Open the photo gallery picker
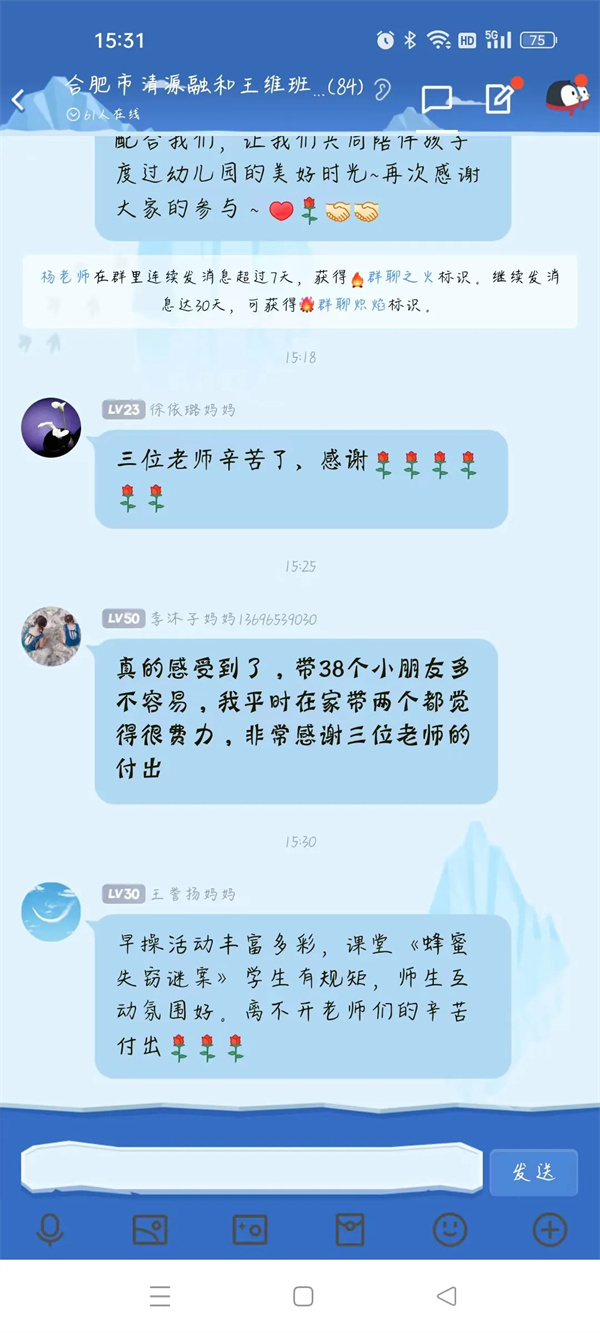Image resolution: width=600 pixels, height=1333 pixels. [150, 1229]
